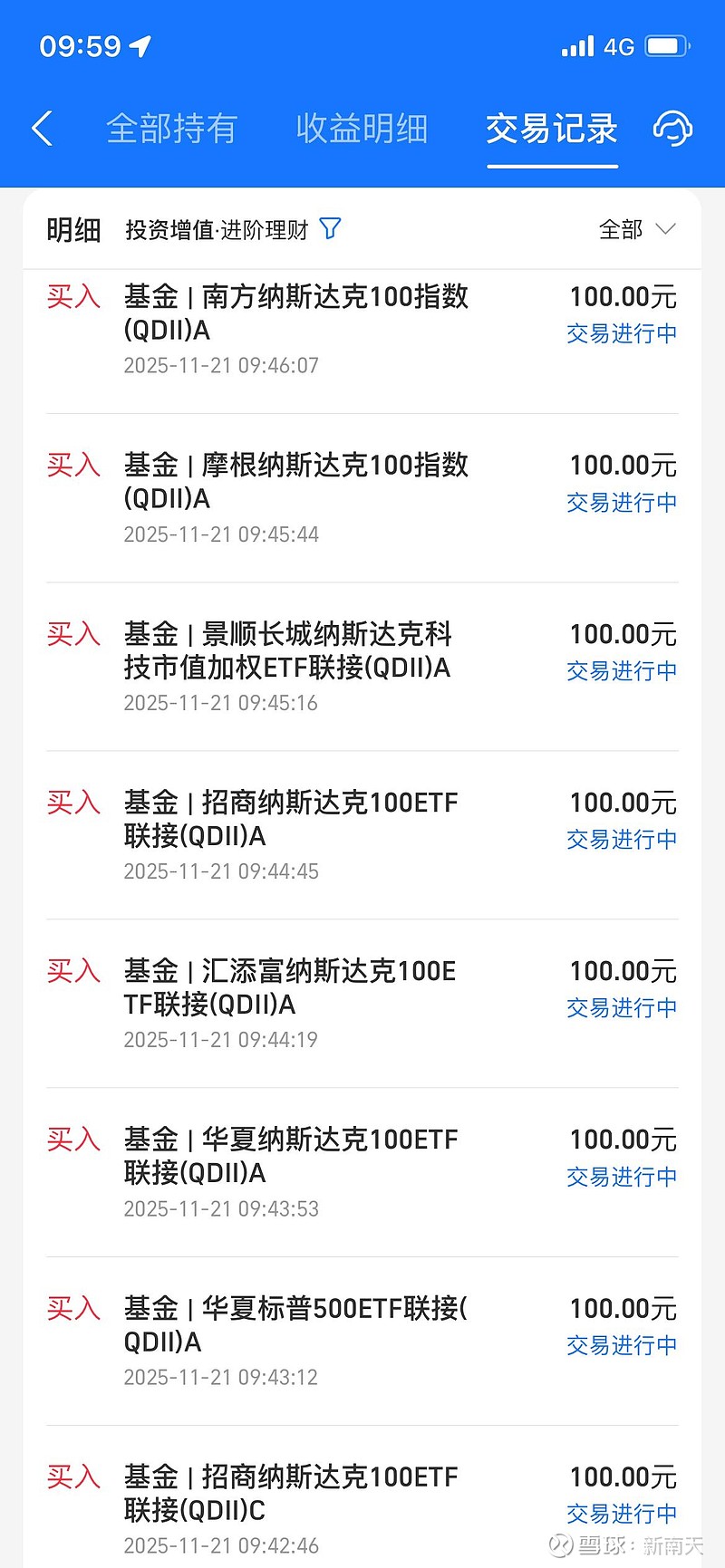Select 摩根纳斯达克100指数 purchase record
The image size is (725, 1568).
pos(297,482)
